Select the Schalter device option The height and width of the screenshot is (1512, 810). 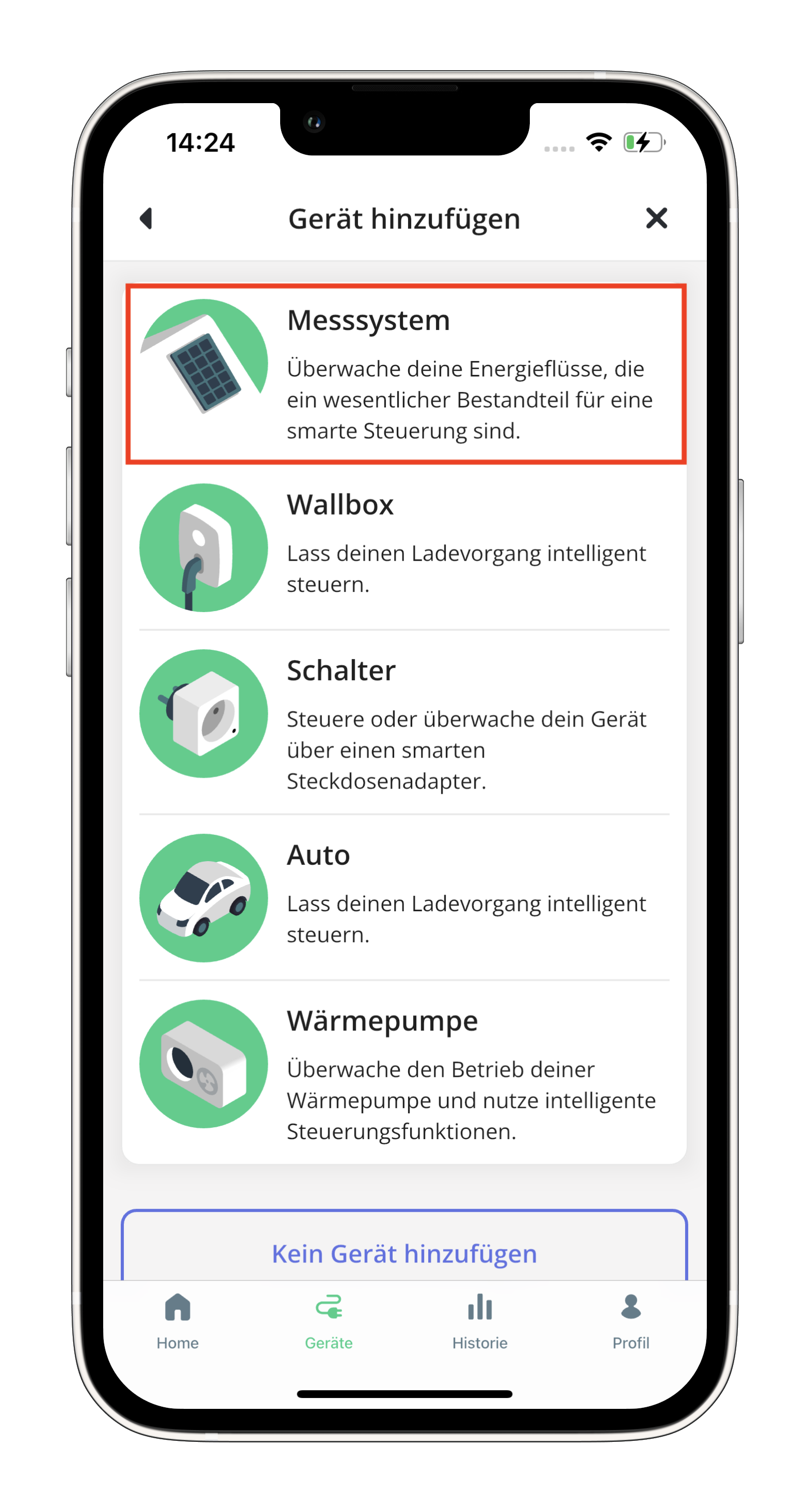click(x=406, y=722)
